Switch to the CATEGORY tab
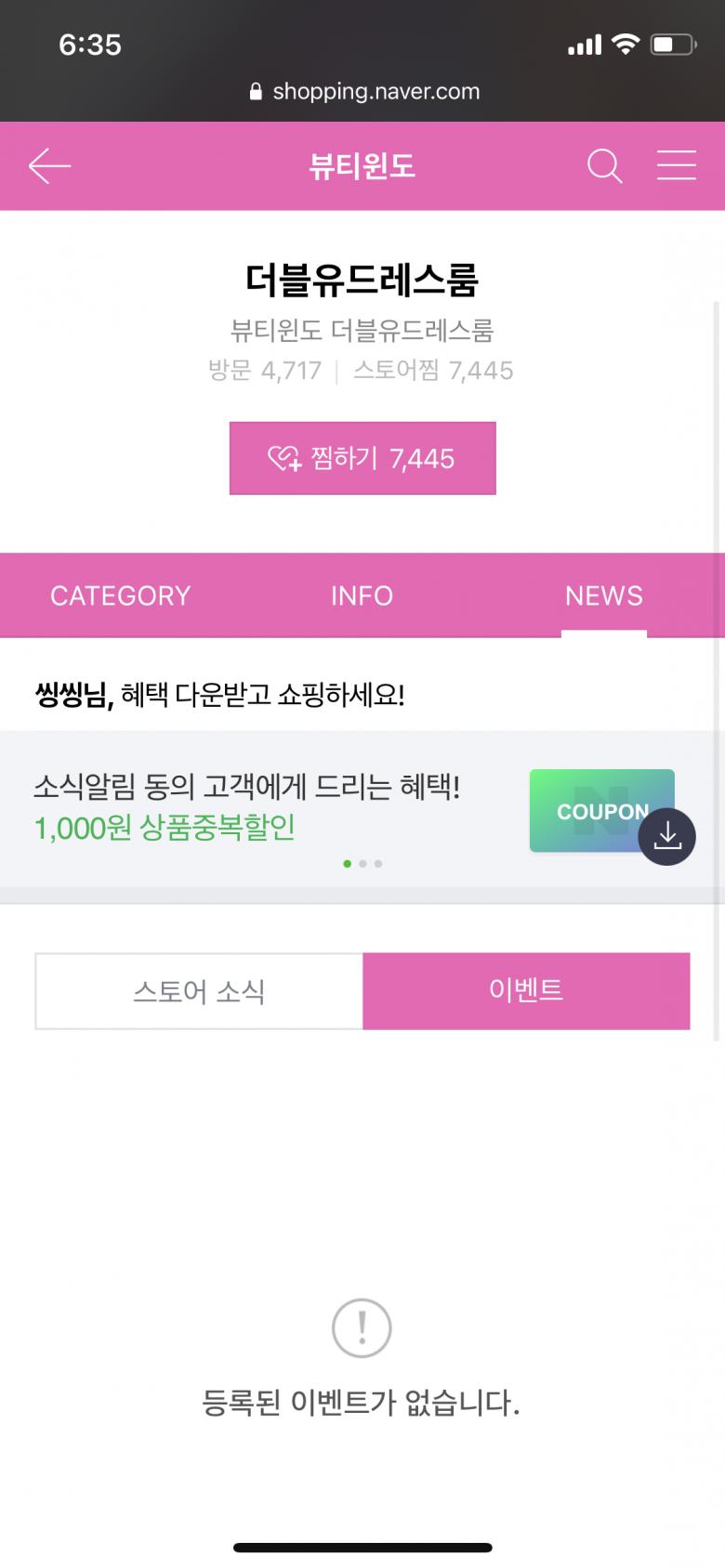Viewport: 725px width, 1568px height. click(x=120, y=595)
